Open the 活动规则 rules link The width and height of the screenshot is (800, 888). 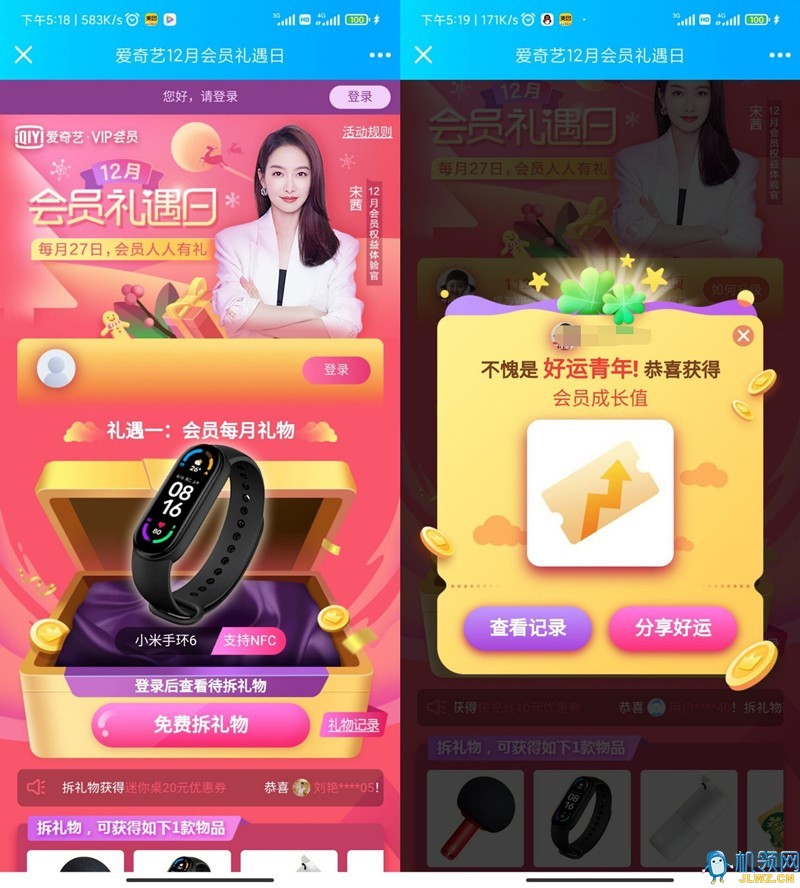coord(367,132)
